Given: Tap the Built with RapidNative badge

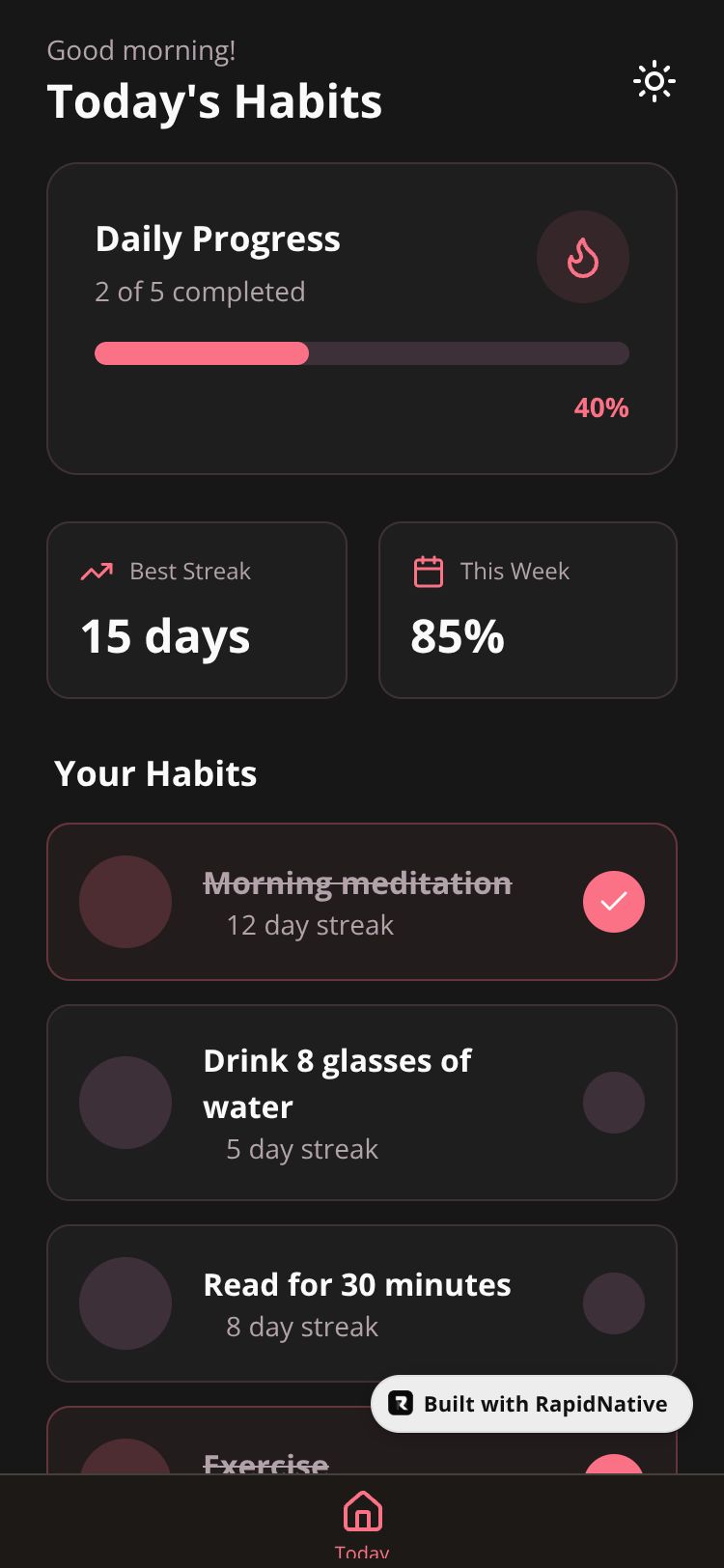Looking at the screenshot, I should coord(531,1404).
